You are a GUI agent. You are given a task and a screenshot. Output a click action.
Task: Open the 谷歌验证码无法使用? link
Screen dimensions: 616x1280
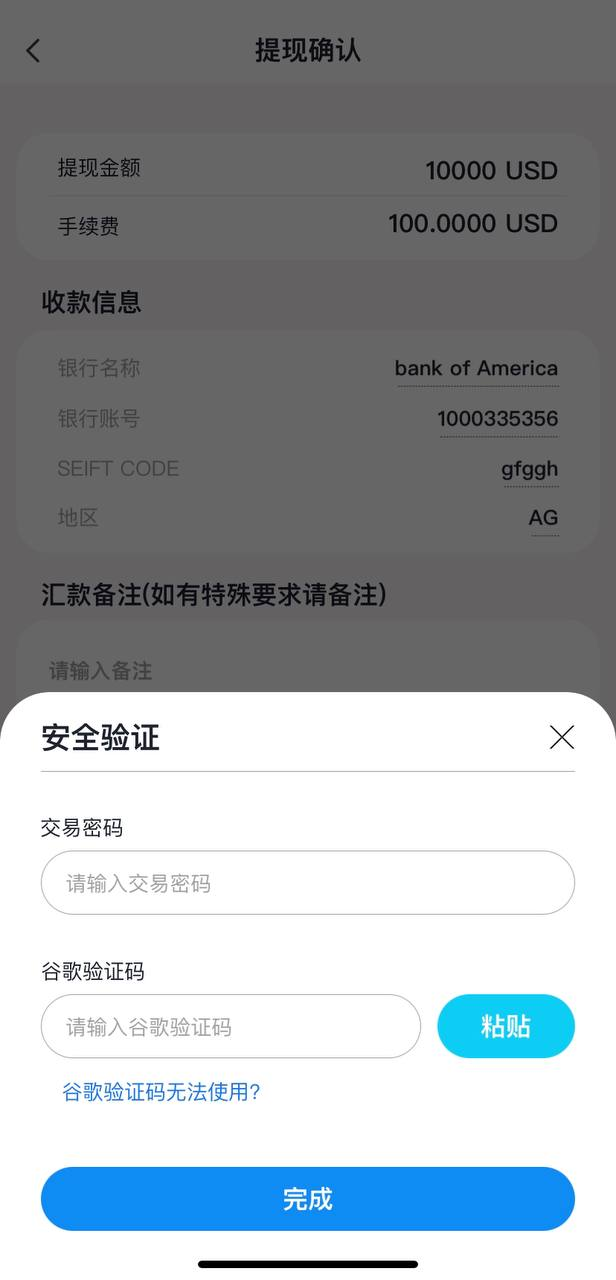coord(161,1092)
